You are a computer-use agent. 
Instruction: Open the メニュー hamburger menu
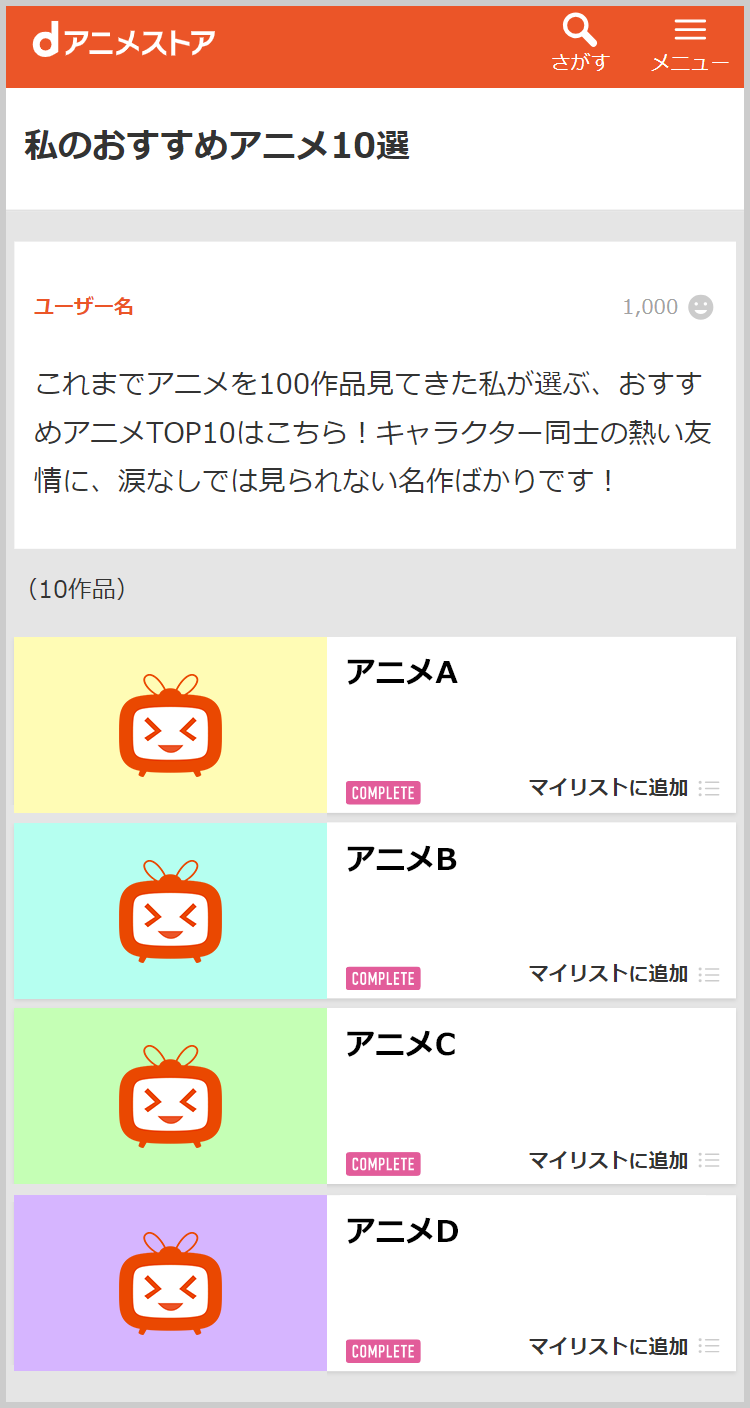pos(690,44)
